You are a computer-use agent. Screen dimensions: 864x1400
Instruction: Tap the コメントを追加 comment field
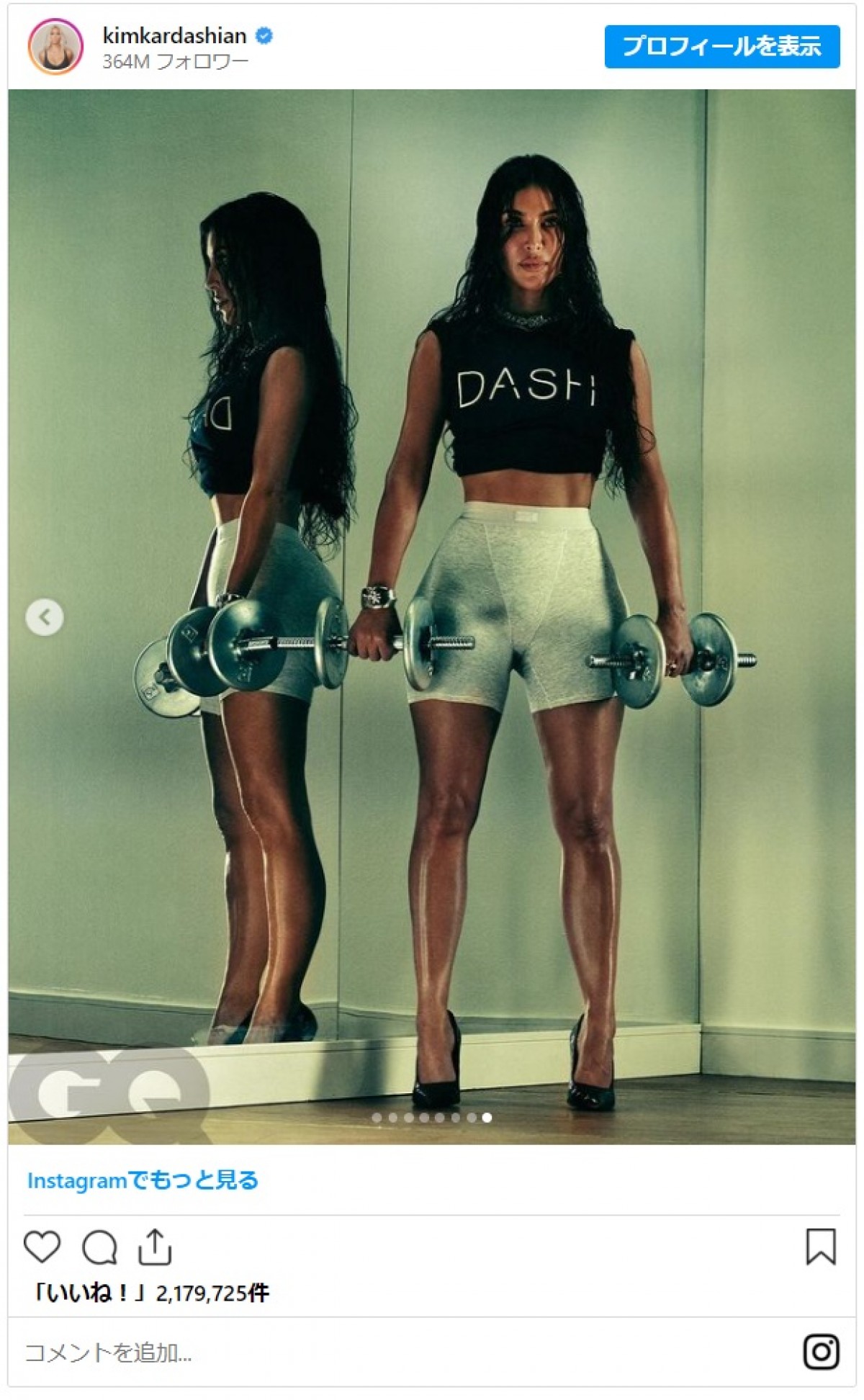[360, 1353]
